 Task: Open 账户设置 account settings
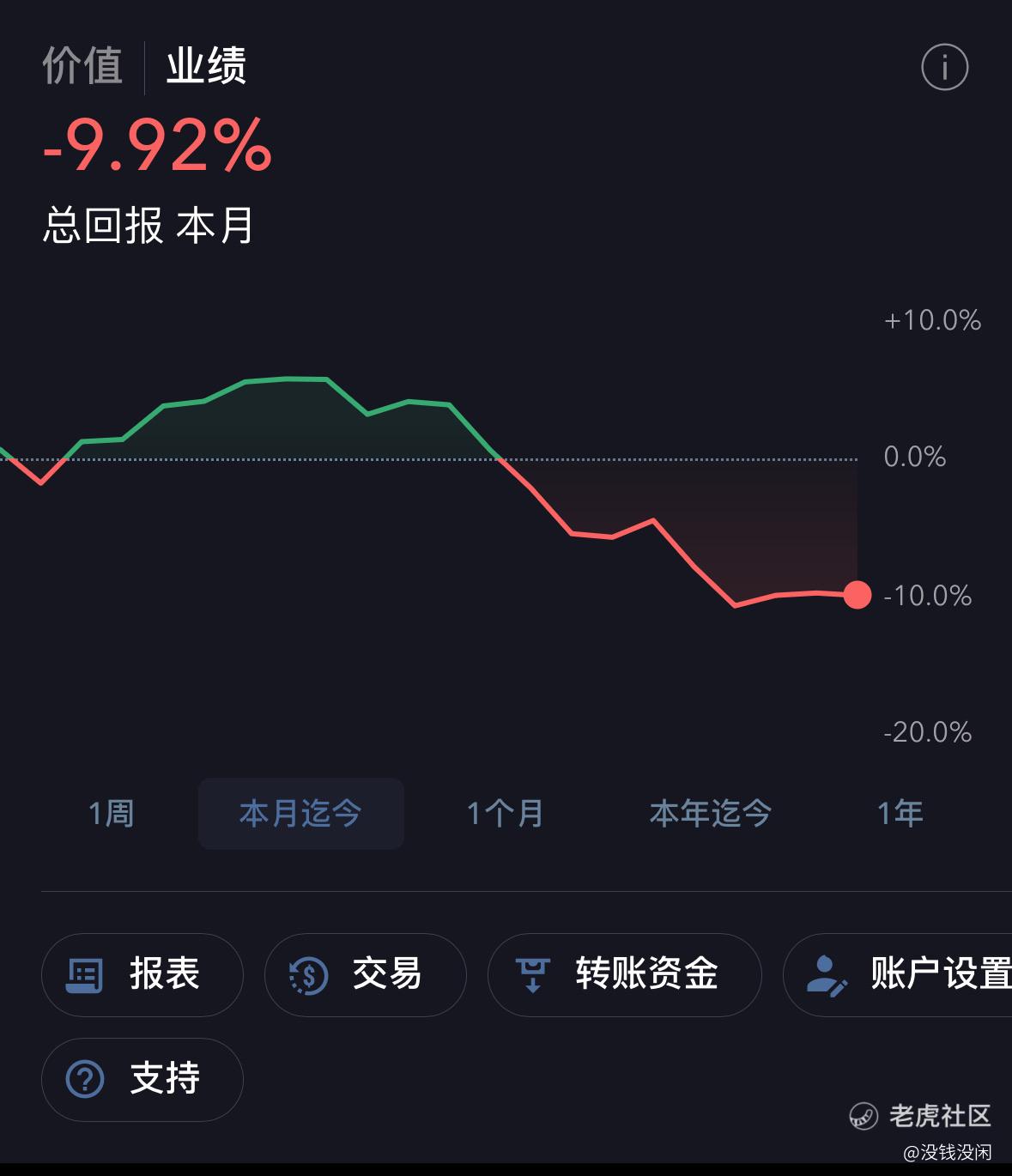[x=898, y=975]
